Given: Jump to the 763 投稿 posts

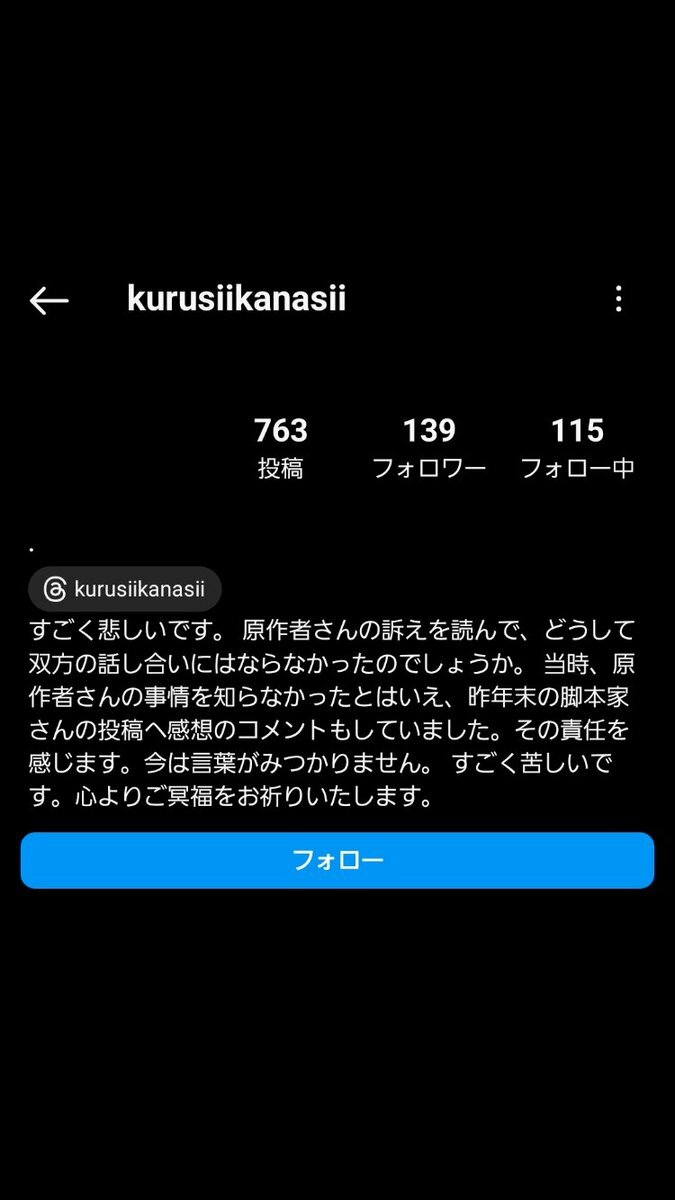Looking at the screenshot, I should pyautogui.click(x=281, y=448).
